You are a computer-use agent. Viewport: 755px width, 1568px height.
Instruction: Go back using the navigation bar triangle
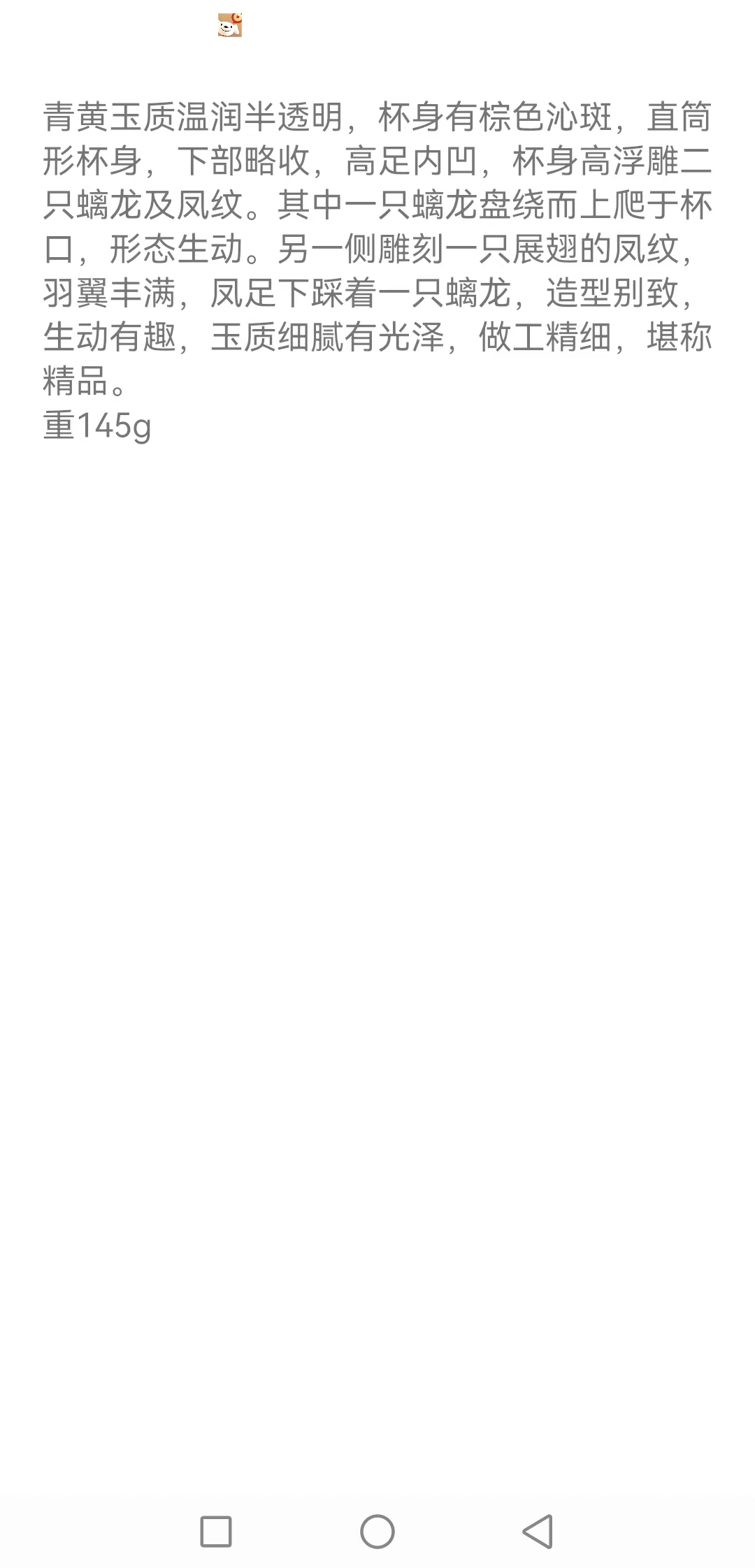pos(538,1532)
